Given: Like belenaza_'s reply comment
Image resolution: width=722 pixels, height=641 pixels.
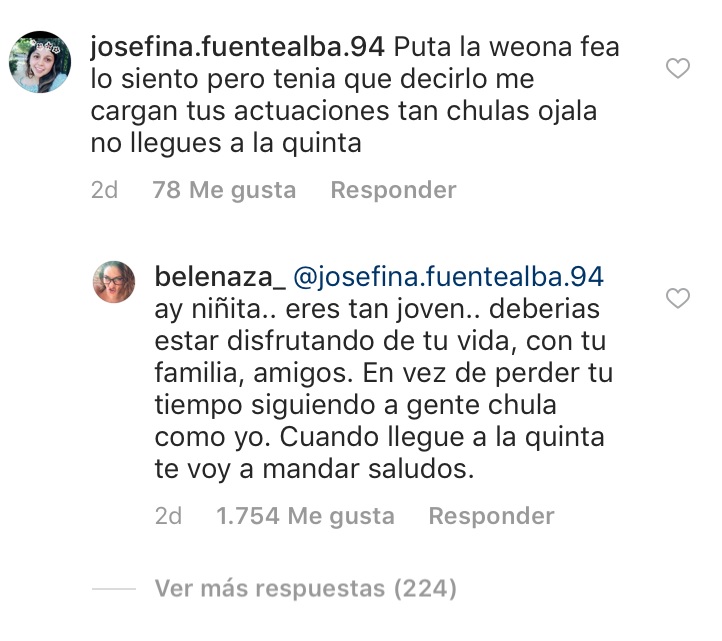Looking at the screenshot, I should [x=679, y=299].
